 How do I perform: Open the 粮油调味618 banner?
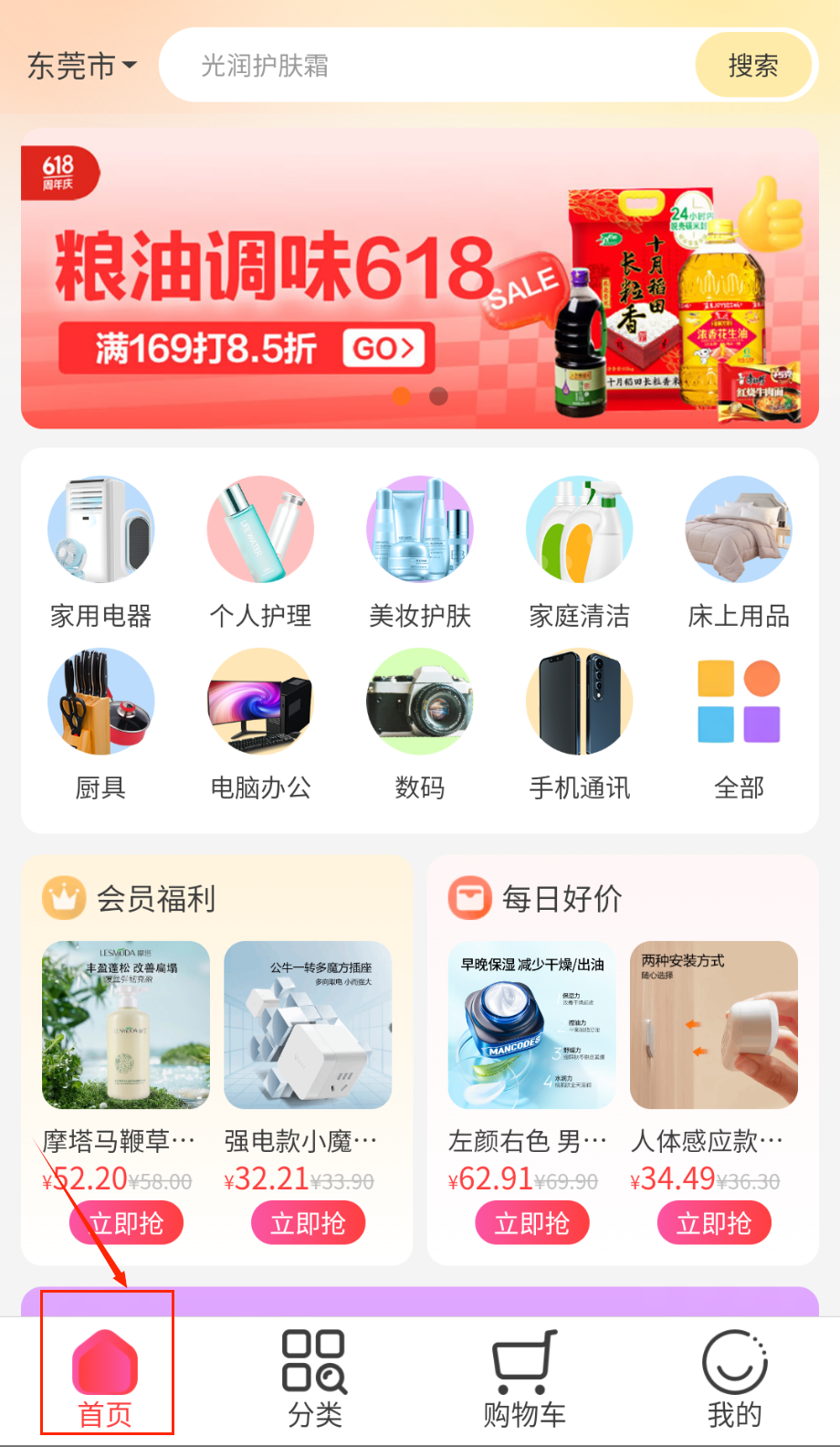pos(419,279)
